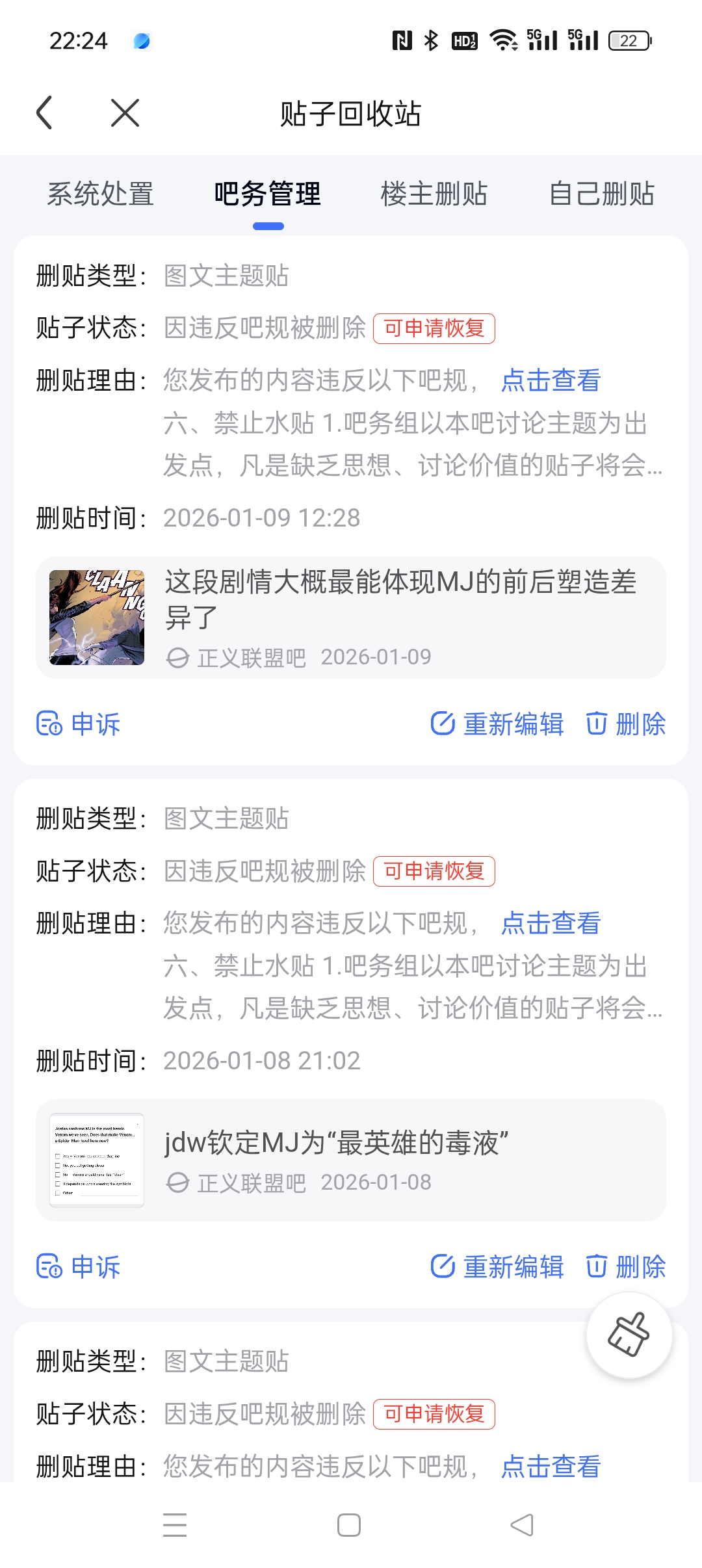Appeal (申诉) the 2026-01-09 12:28 deletion
Viewport: 702px width, 1568px height.
[79, 724]
